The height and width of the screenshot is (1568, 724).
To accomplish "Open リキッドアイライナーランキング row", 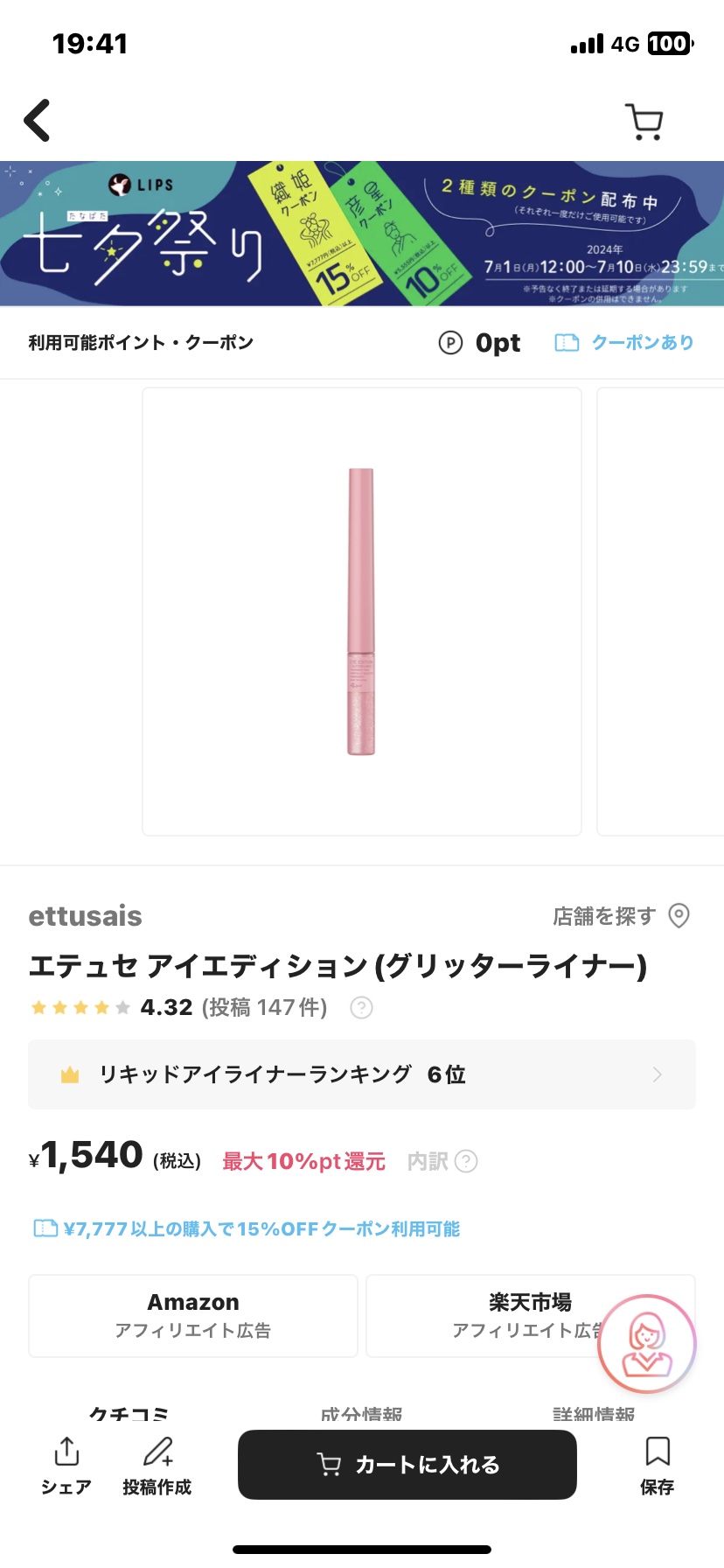I will coord(362,1074).
